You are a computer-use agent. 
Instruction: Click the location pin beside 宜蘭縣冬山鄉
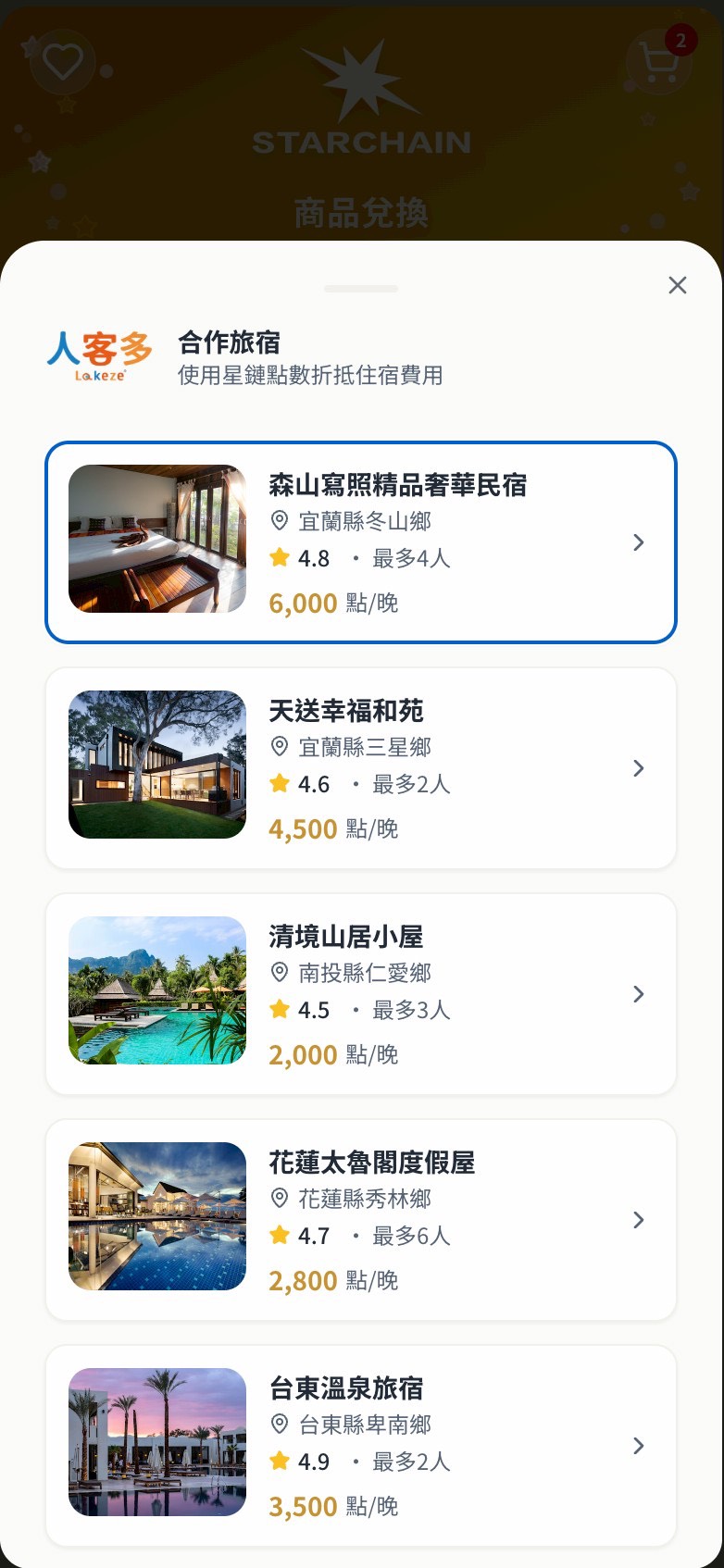[277, 522]
